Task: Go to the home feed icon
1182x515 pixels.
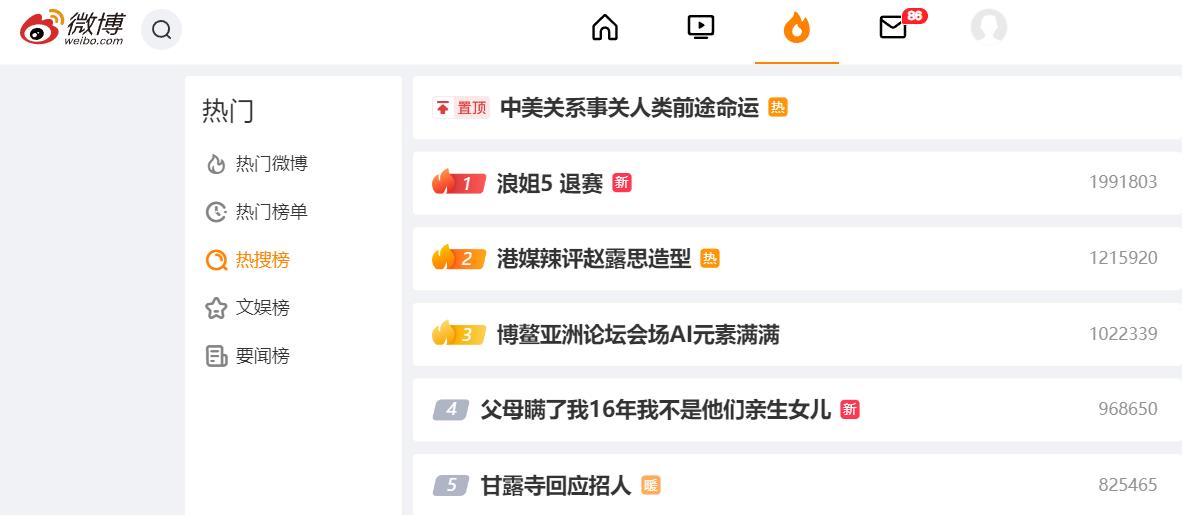Action: click(x=605, y=27)
